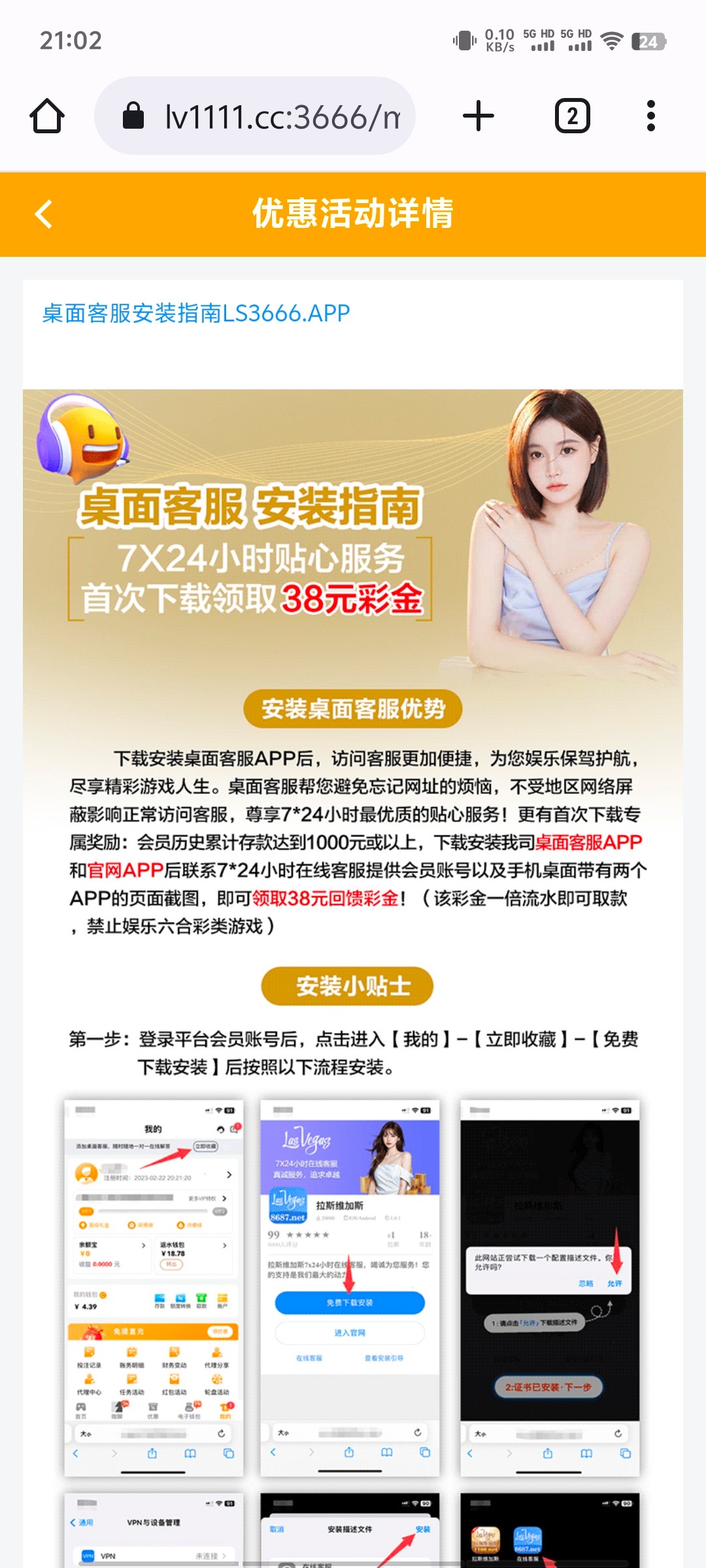Open a new browser tab
Viewport: 706px width, 1568px height.
point(478,116)
